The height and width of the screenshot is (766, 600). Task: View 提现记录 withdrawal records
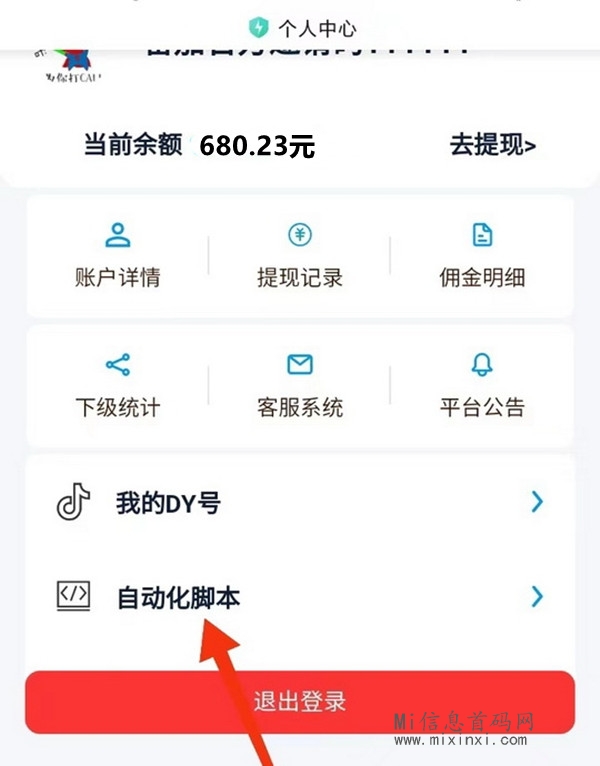tap(300, 255)
